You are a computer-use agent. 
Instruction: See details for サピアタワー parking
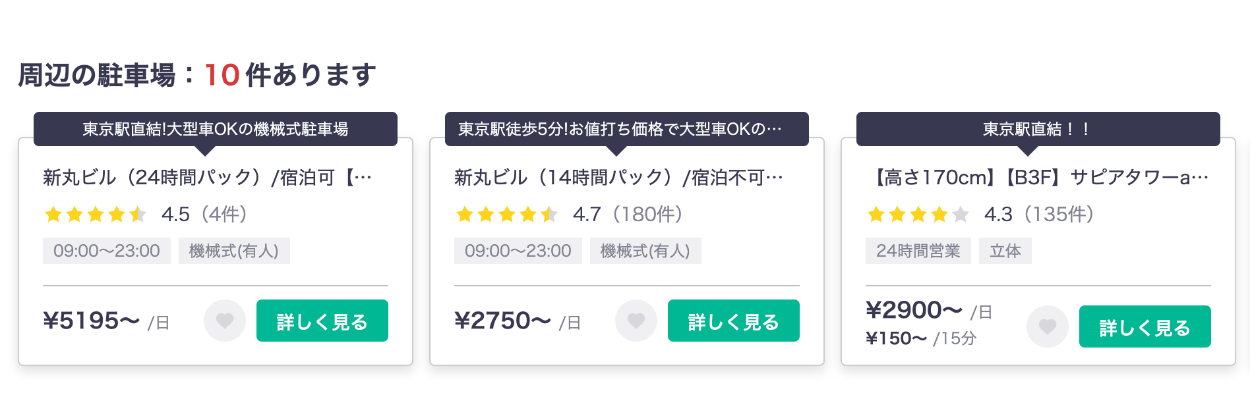pyautogui.click(x=1145, y=326)
